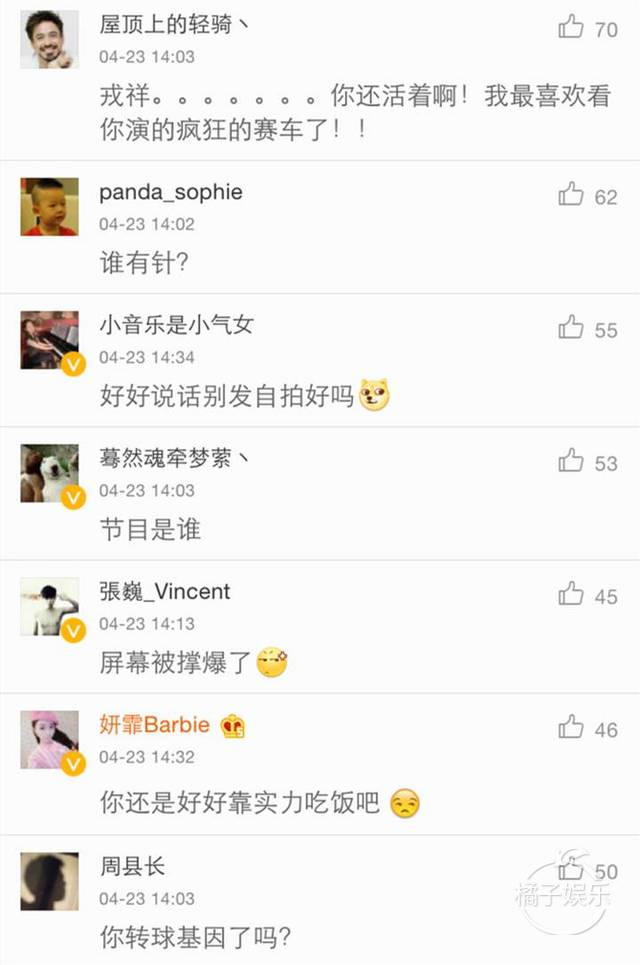Open 張巍_Vincent's avatar
The image size is (640, 965).
tap(49, 606)
